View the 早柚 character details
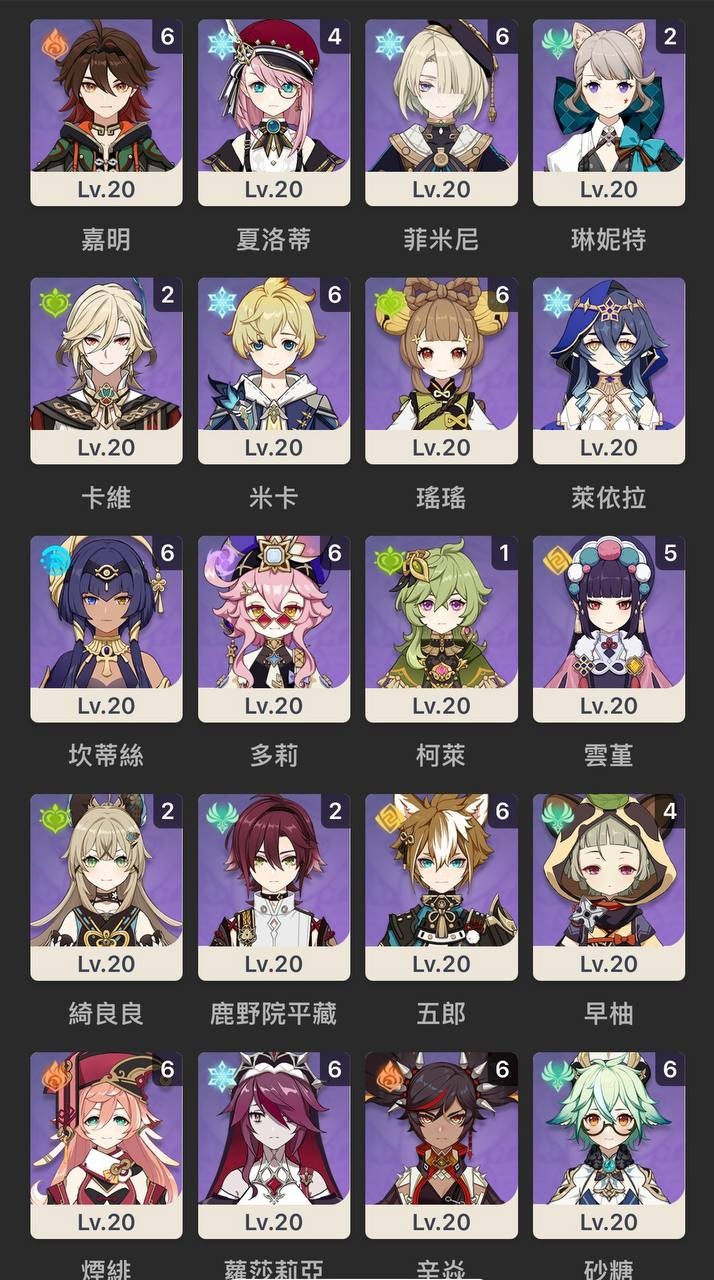 tap(608, 886)
